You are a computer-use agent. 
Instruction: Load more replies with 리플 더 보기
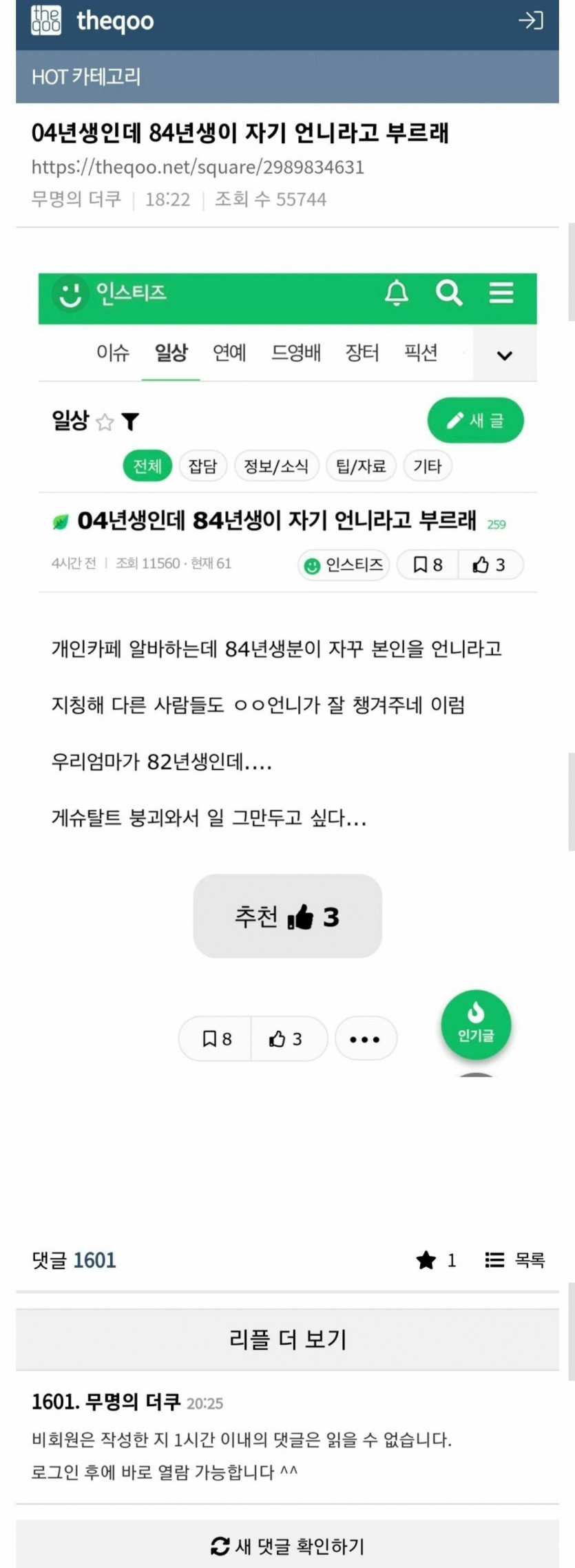tap(287, 1339)
